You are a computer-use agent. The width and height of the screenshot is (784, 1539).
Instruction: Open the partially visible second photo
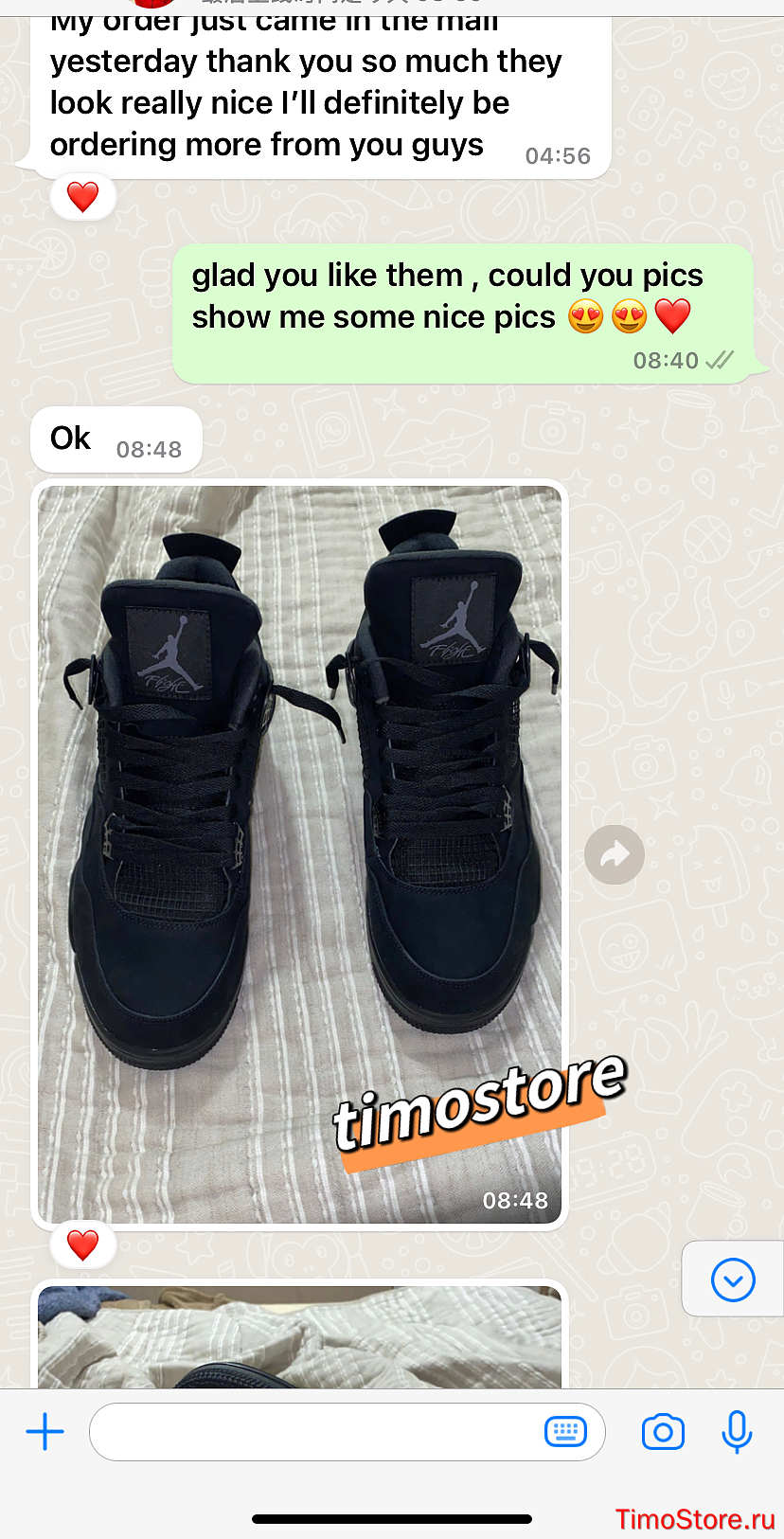click(299, 1336)
